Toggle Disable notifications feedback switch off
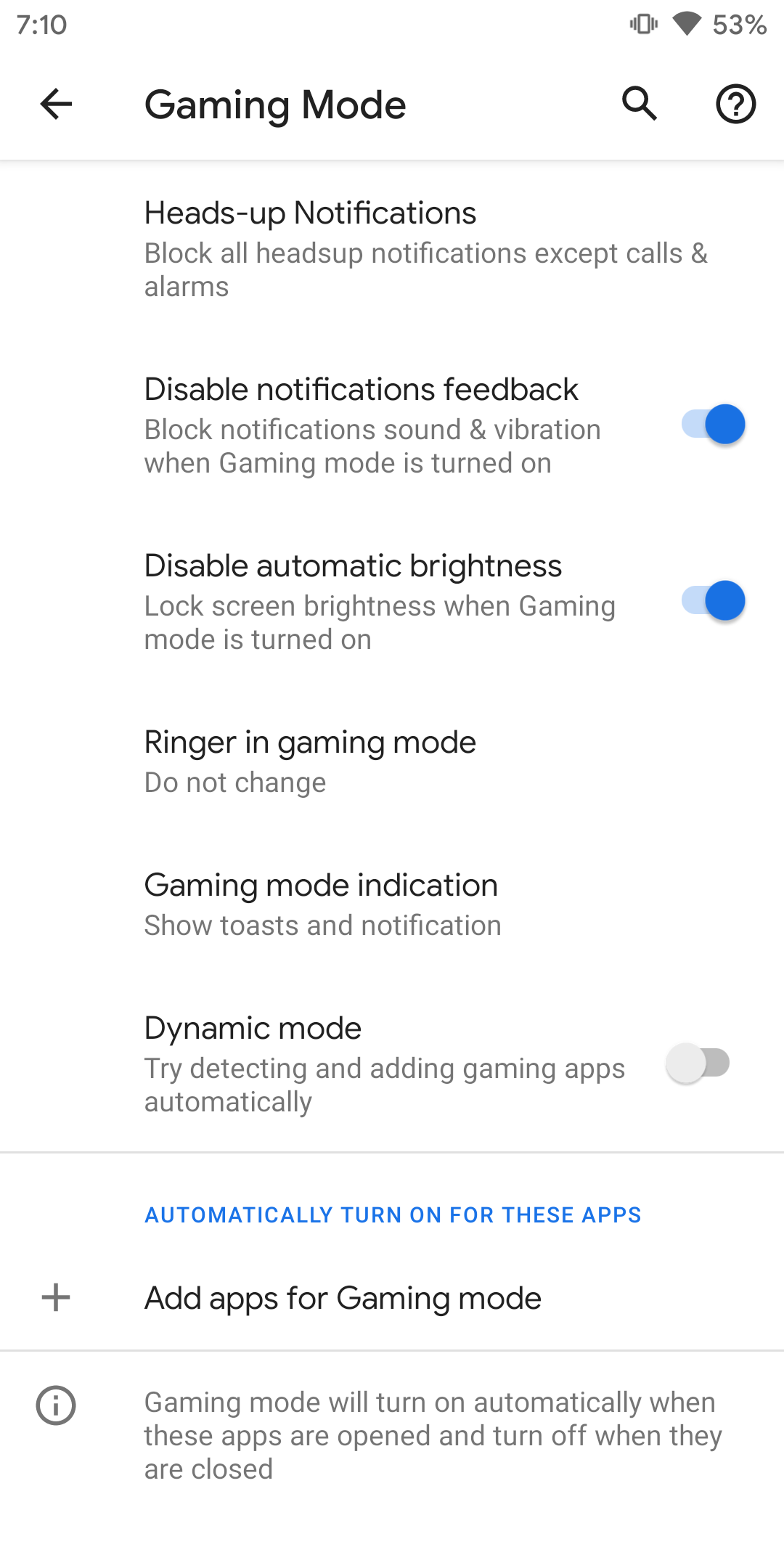The image size is (784, 1568). point(713,425)
